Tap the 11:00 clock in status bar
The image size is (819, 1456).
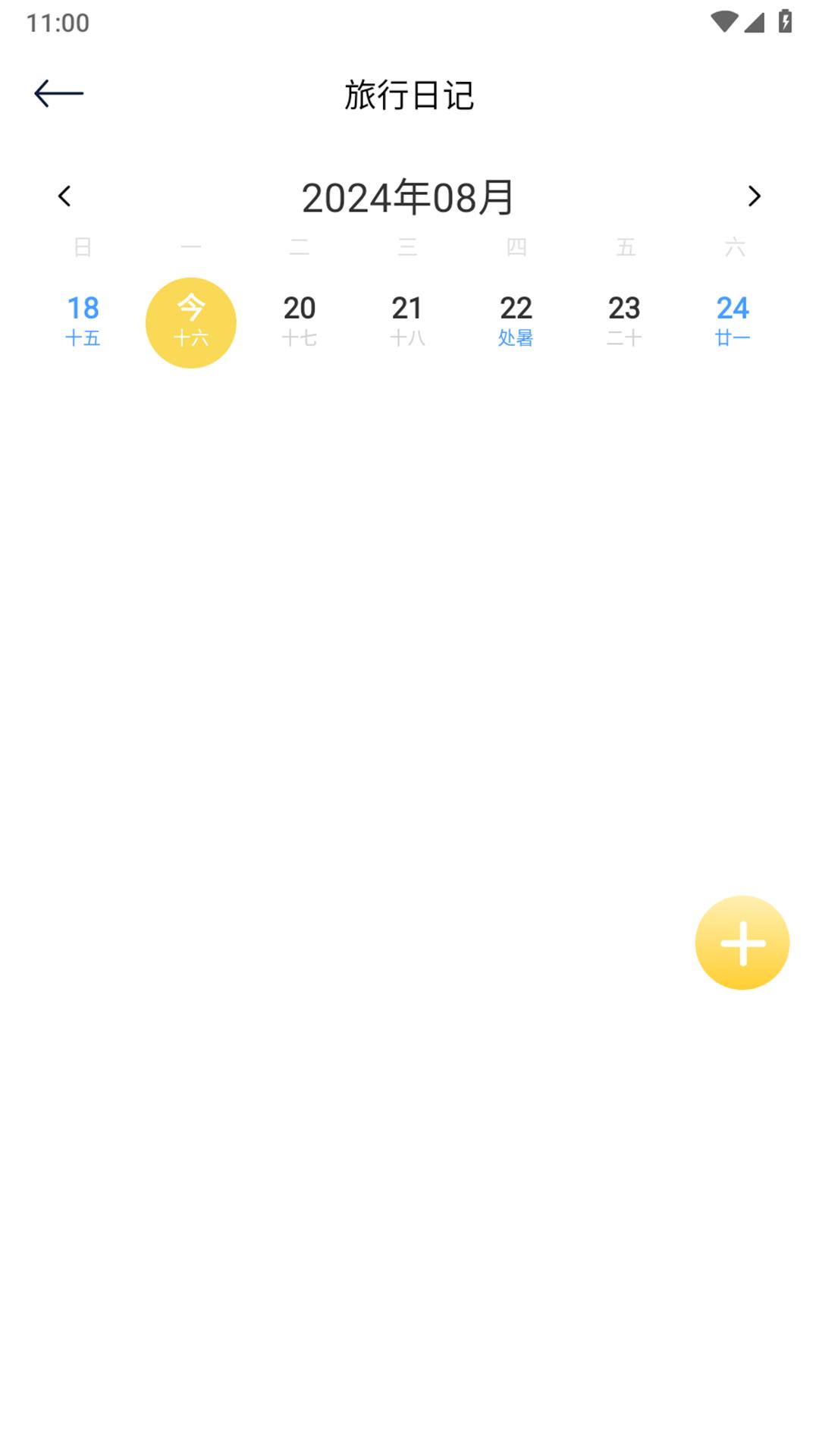point(57,22)
